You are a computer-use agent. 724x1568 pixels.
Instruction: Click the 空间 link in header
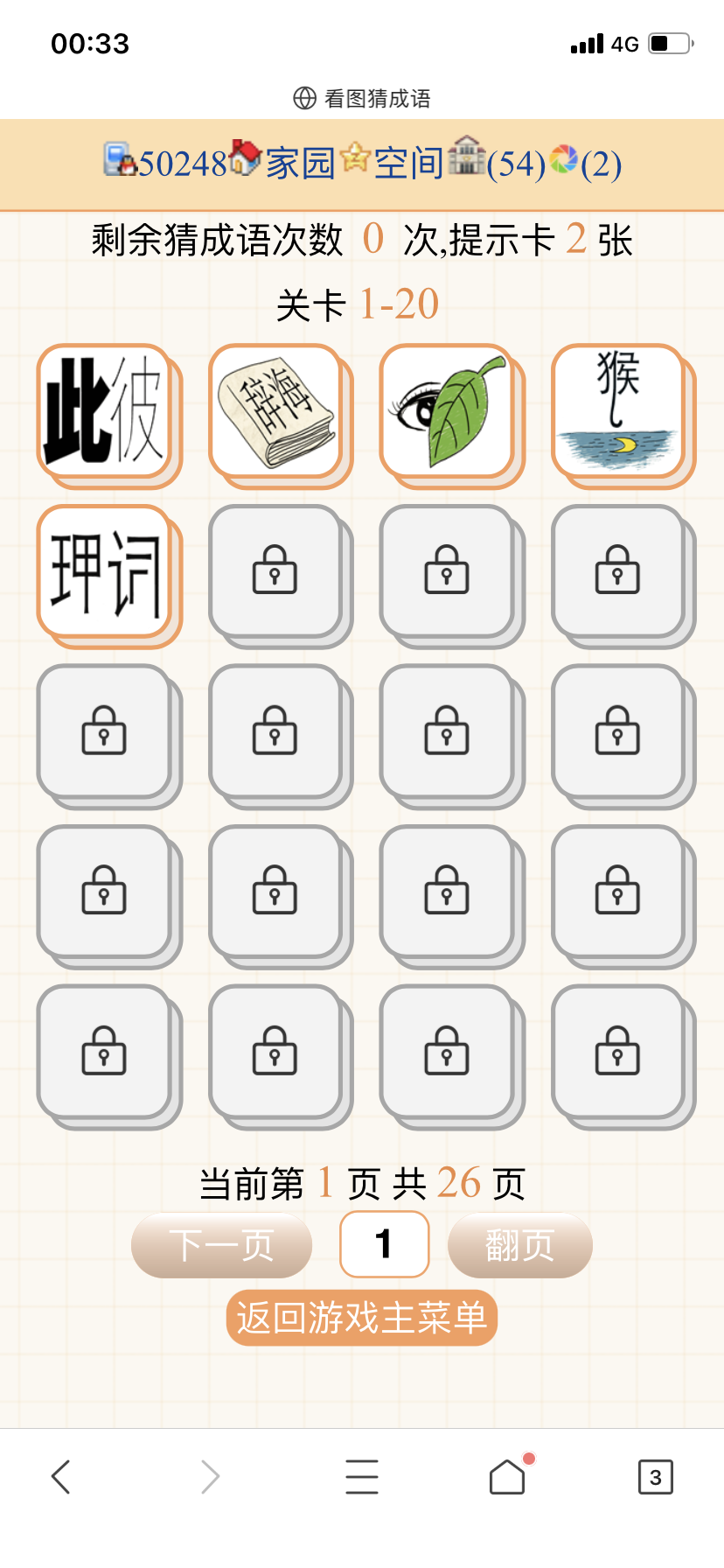click(x=409, y=162)
